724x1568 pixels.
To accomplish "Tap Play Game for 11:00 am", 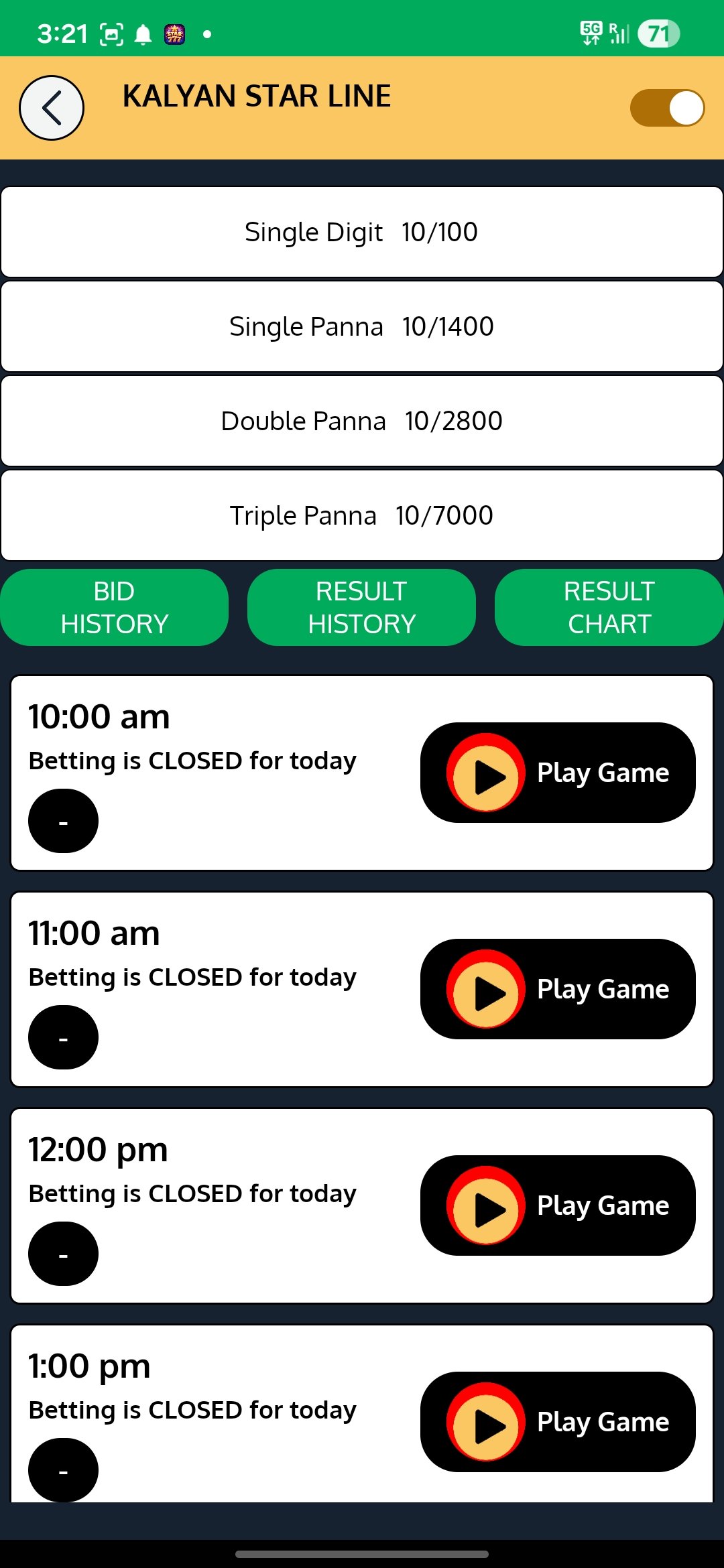I will click(558, 989).
